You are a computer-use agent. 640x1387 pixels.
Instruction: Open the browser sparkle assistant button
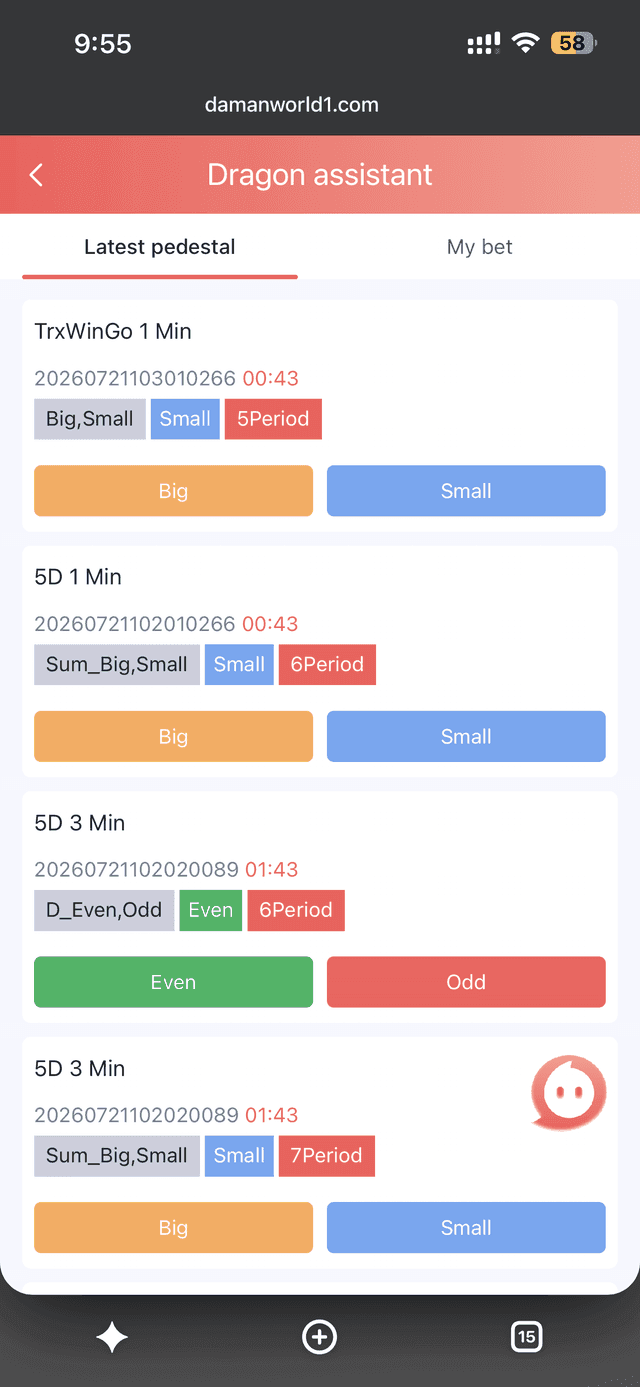[x=112, y=1337]
